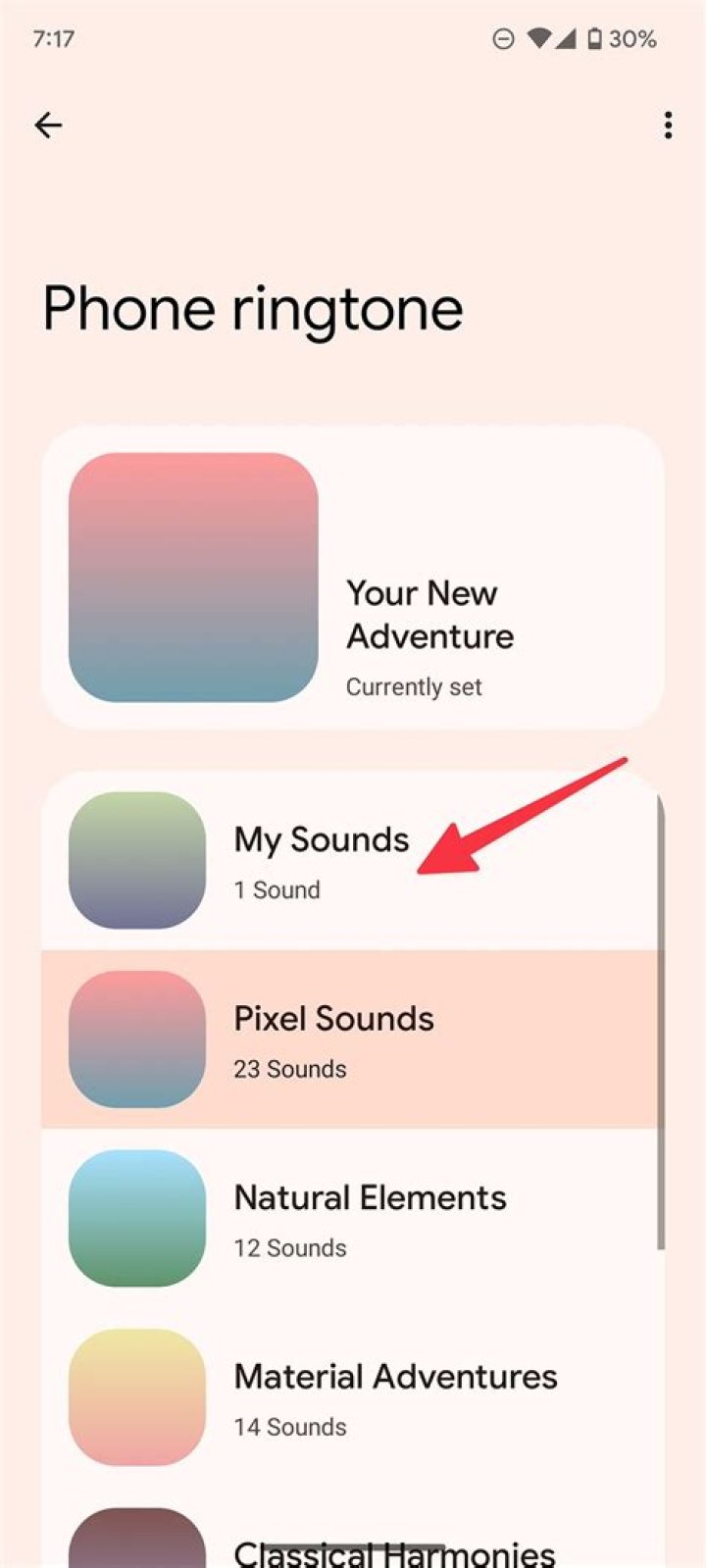Screen dimensions: 706x1568
Task: Tap the mobile signal strength icon
Action: [565, 39]
